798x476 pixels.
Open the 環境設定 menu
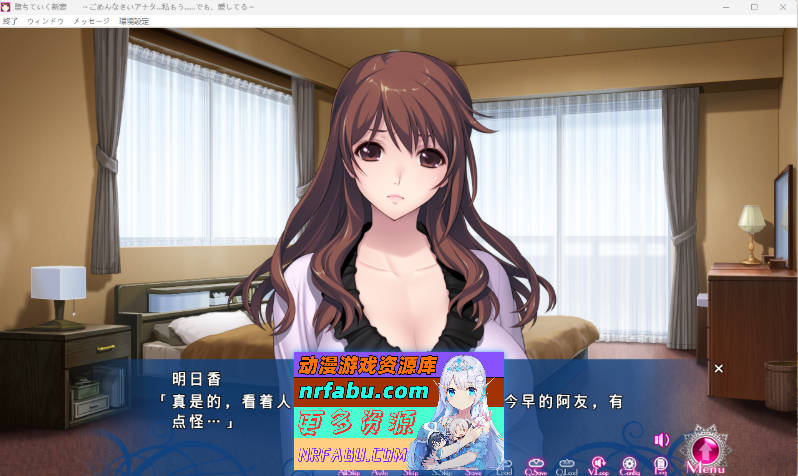(x=134, y=20)
